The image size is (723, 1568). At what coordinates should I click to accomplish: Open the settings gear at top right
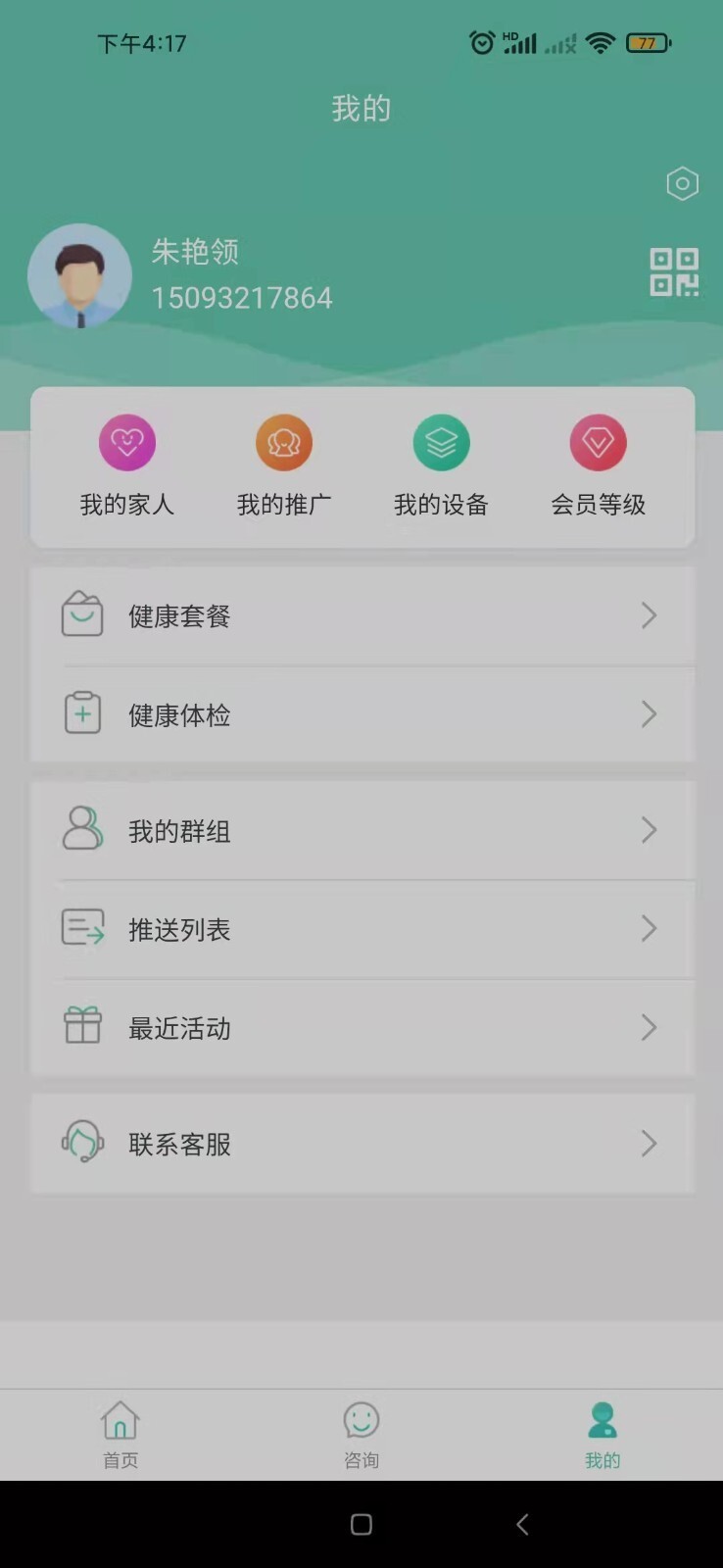682,183
